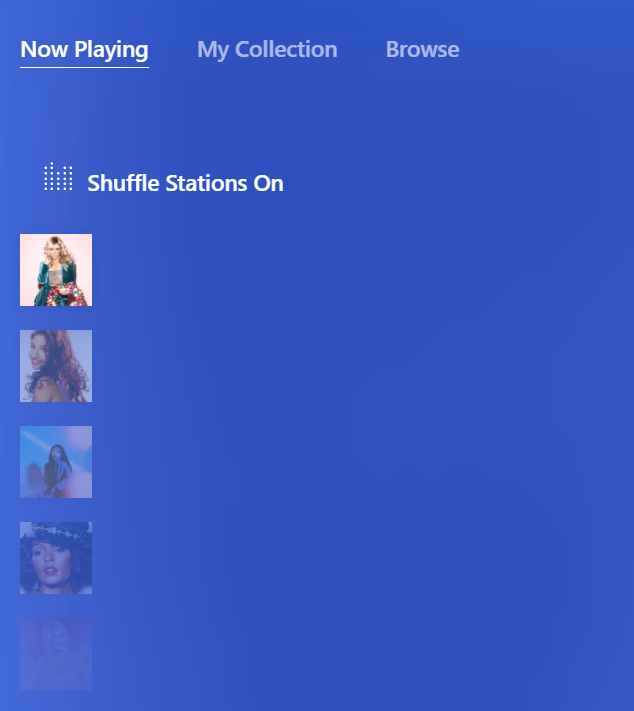Open the Browse tab

click(x=422, y=49)
